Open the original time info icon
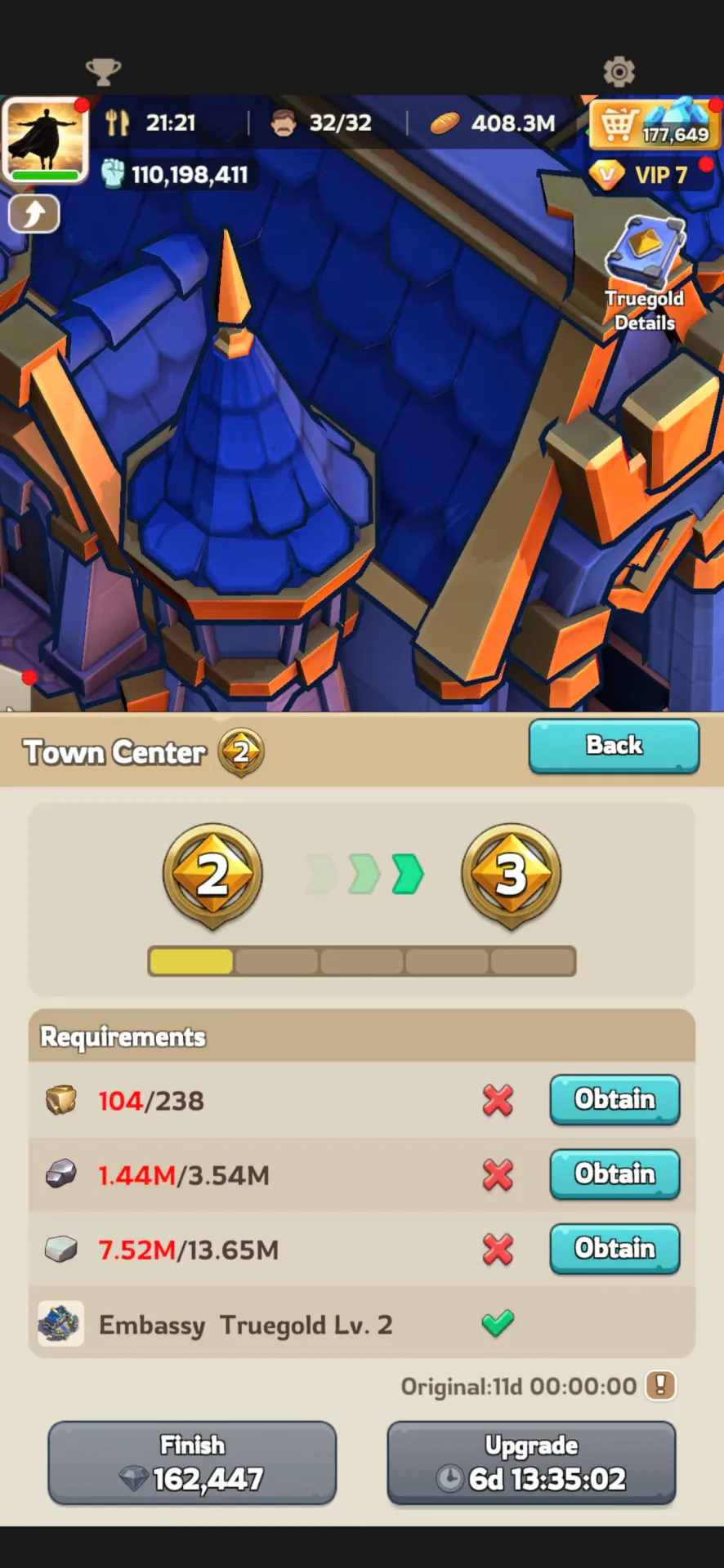The width and height of the screenshot is (724, 1568). (660, 1385)
